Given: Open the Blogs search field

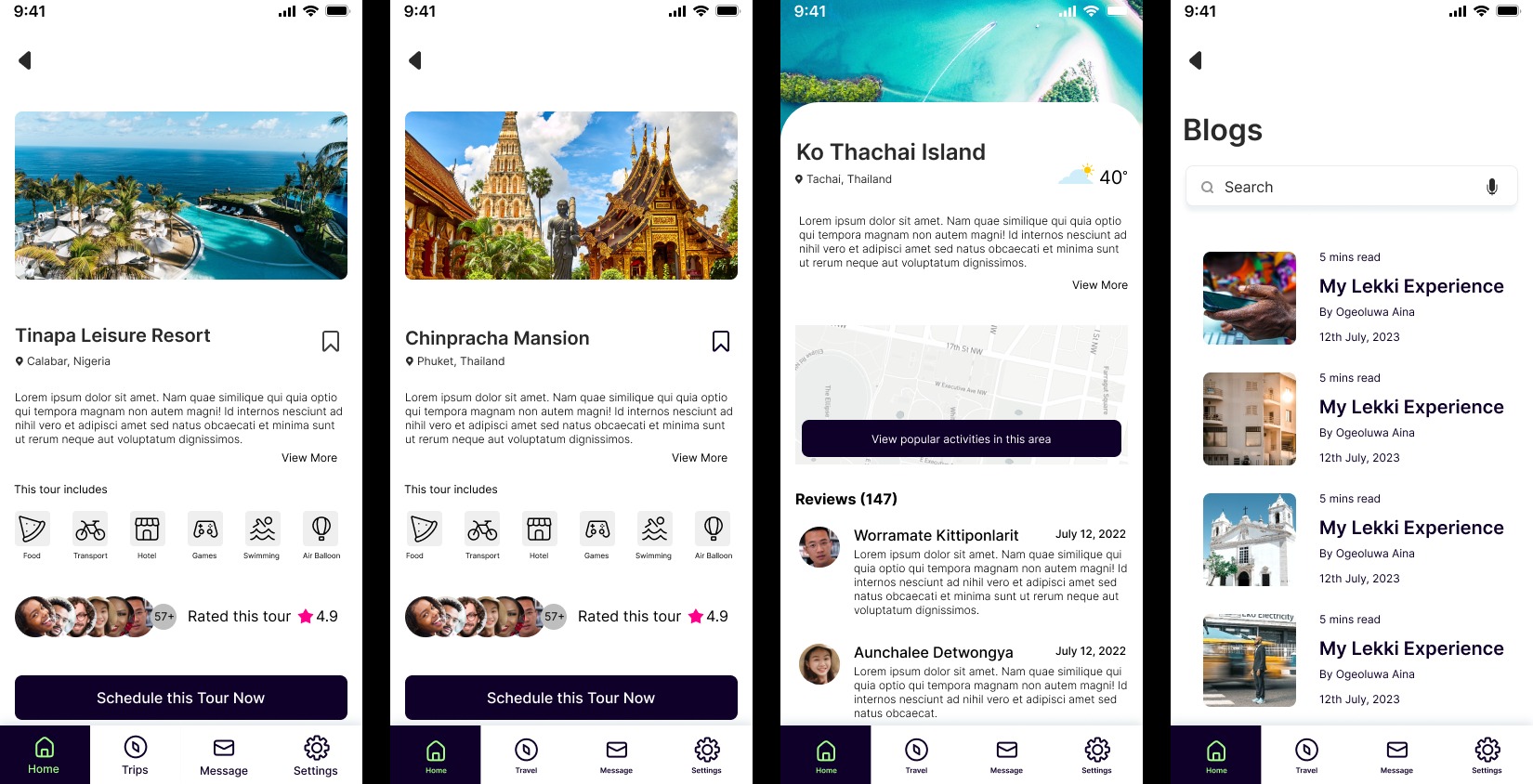Looking at the screenshot, I should (x=1338, y=187).
